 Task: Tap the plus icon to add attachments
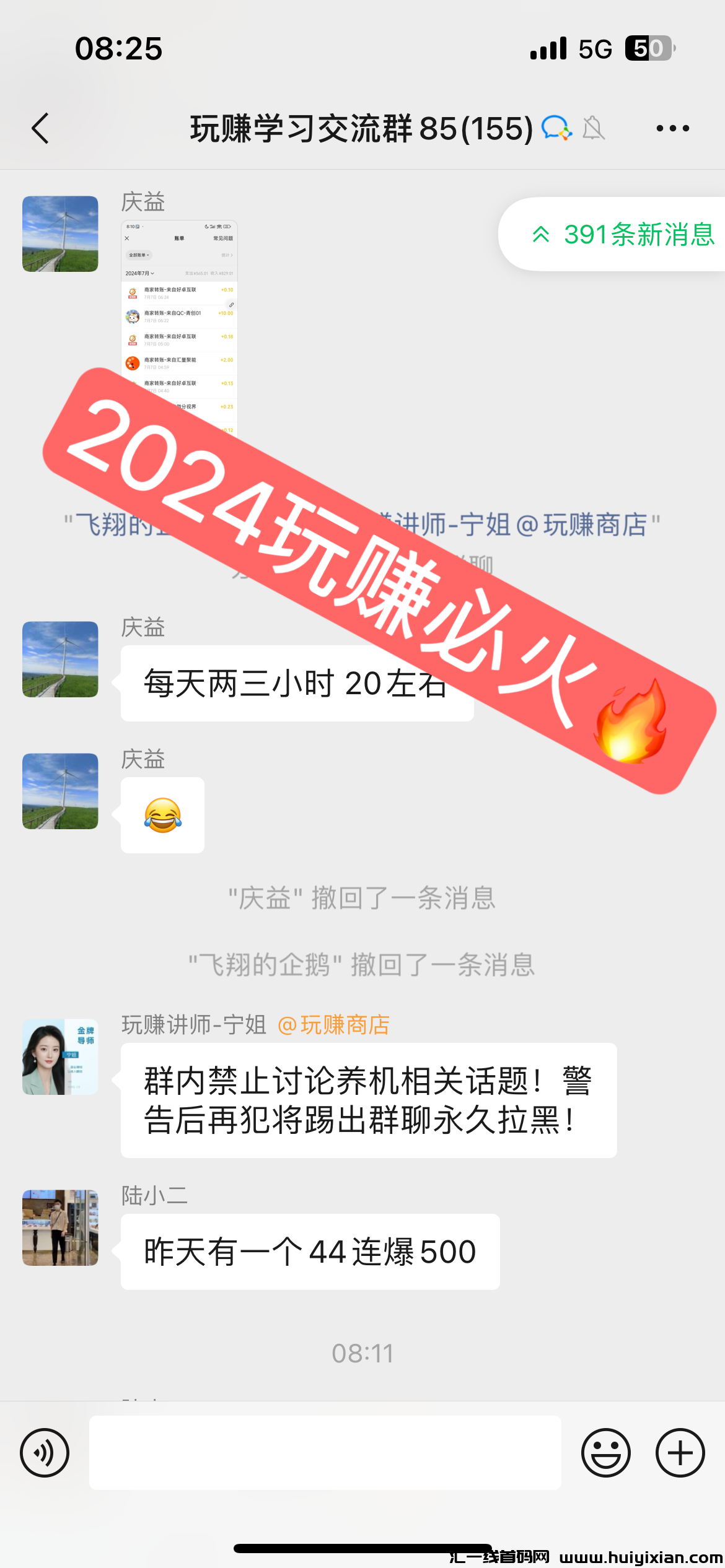click(x=679, y=1453)
